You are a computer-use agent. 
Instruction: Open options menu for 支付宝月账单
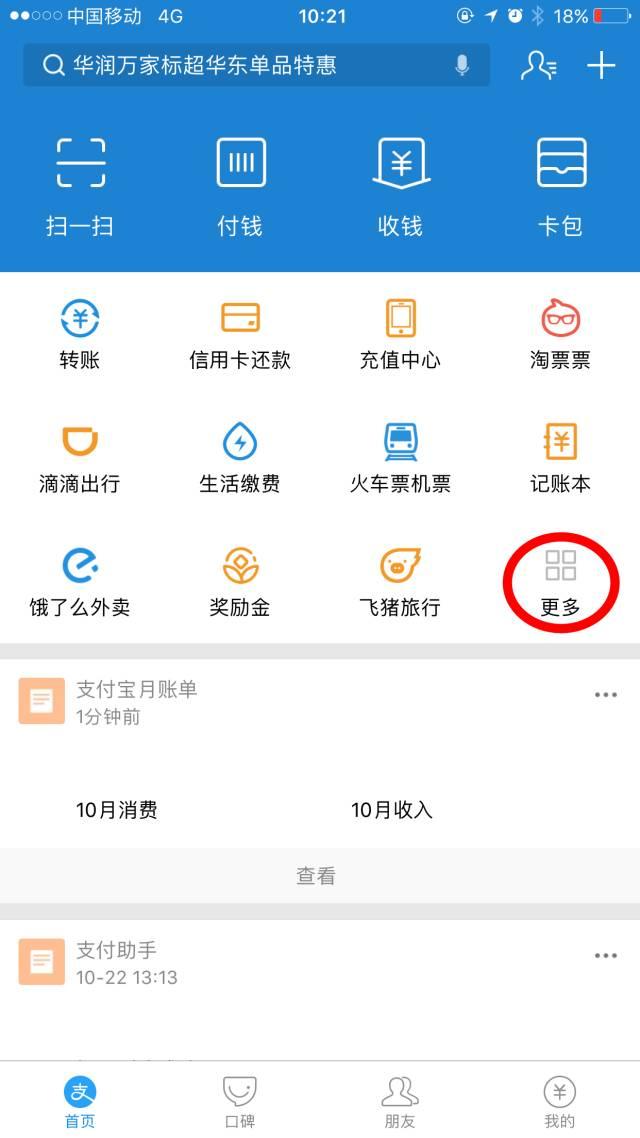point(605,695)
